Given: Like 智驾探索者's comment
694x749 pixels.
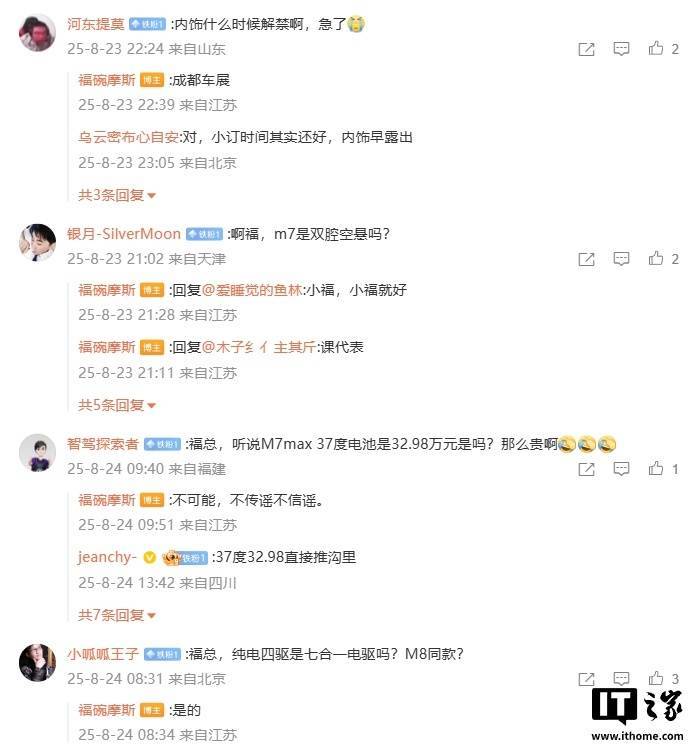Looking at the screenshot, I should tap(656, 468).
